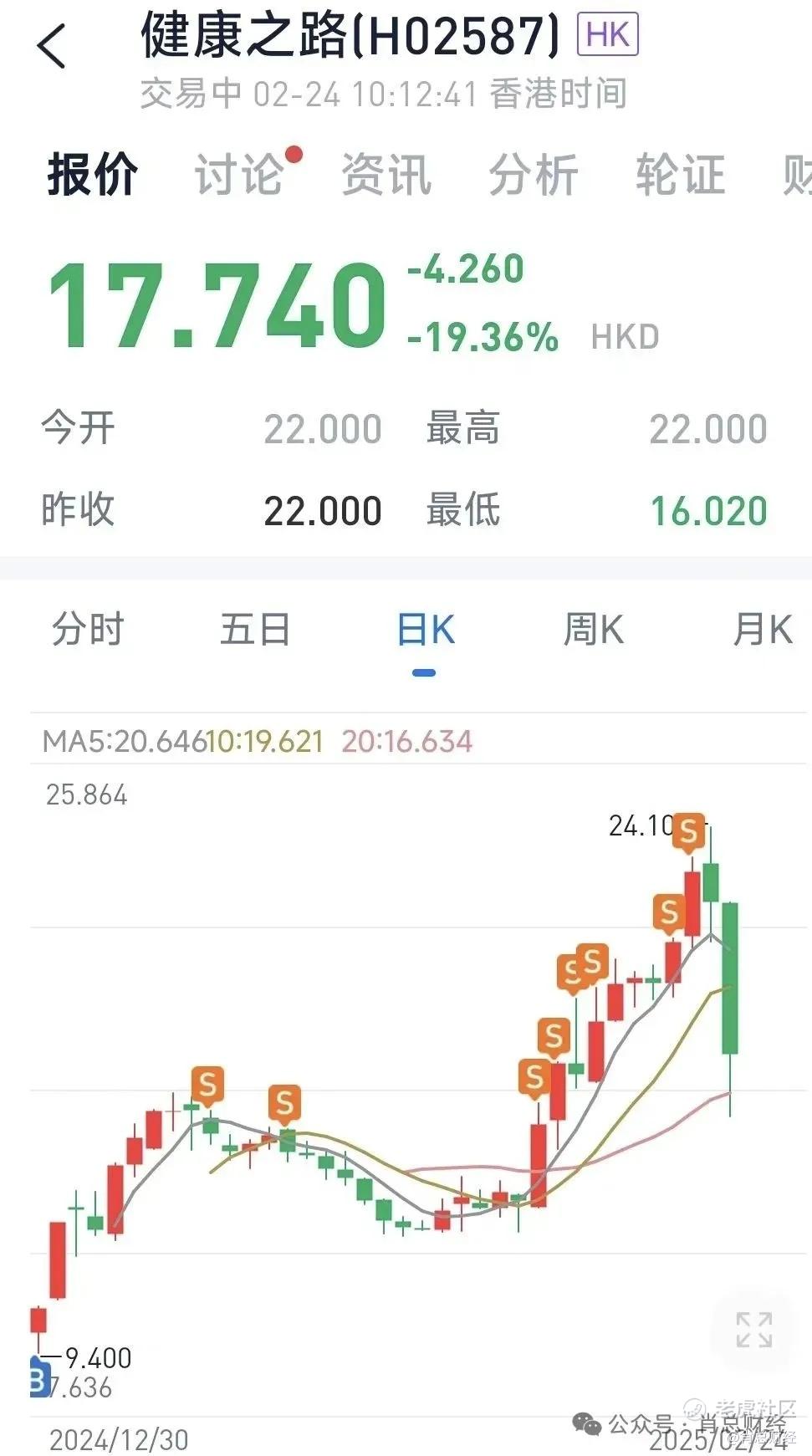Select the 分析 tab
812x1456 pixels.
(534, 175)
